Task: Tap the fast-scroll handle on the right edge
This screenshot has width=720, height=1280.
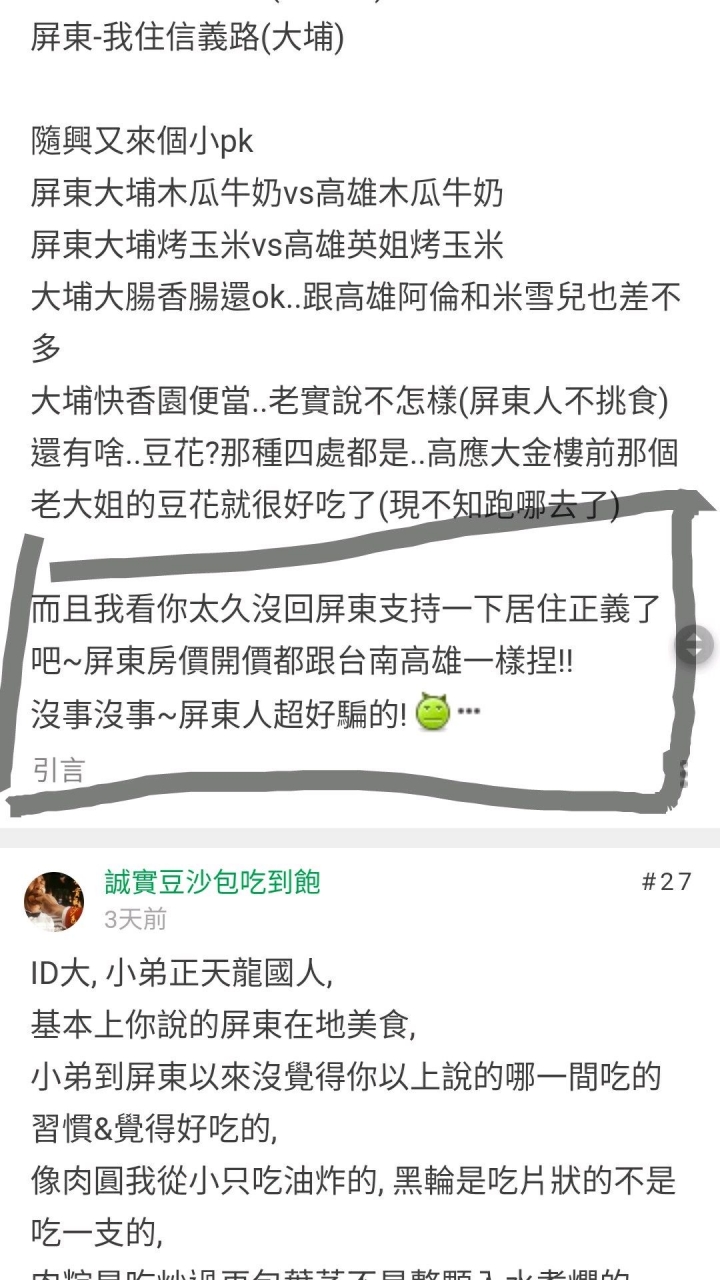Action: [694, 645]
